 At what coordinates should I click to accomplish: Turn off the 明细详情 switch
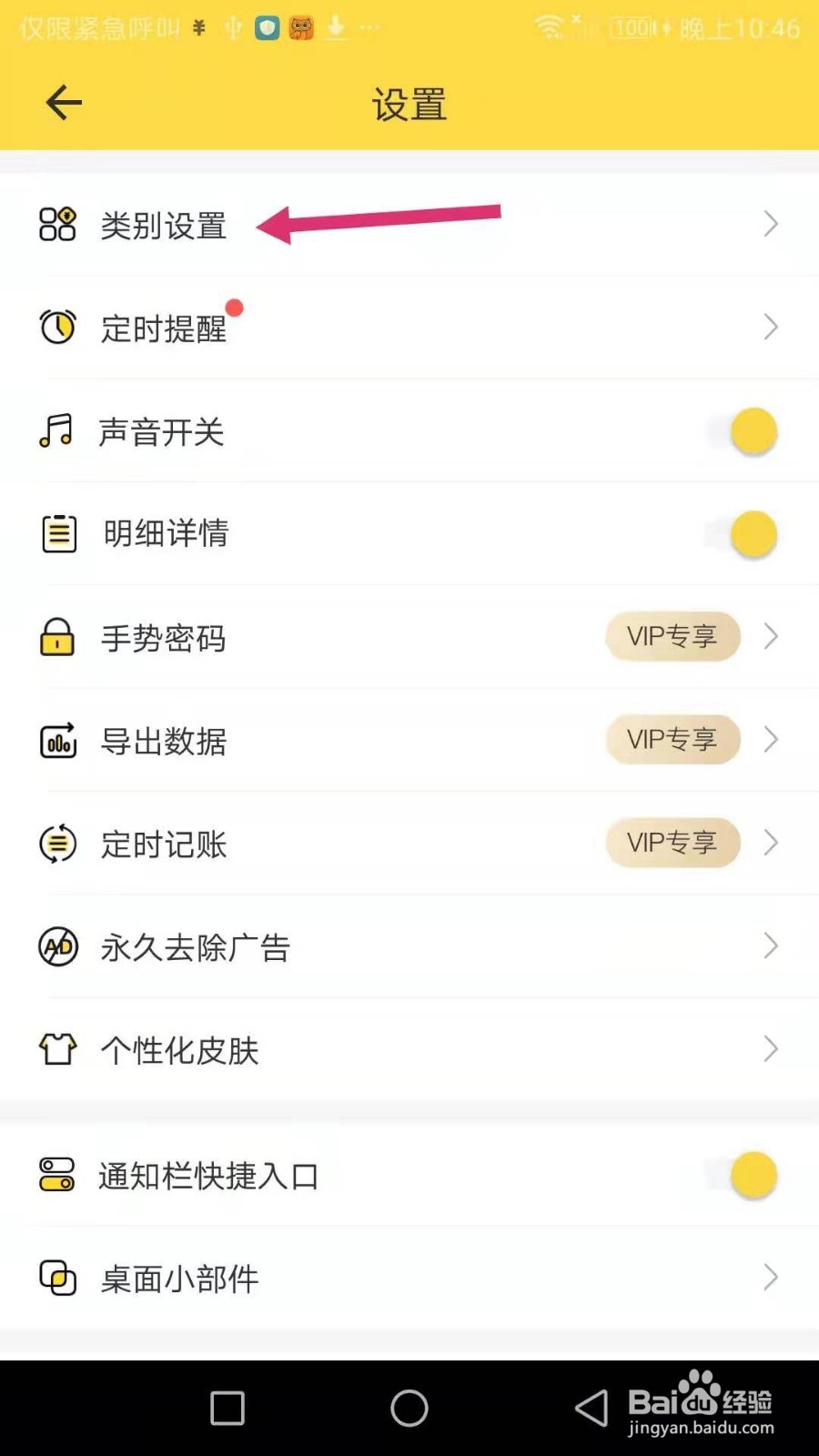743,534
